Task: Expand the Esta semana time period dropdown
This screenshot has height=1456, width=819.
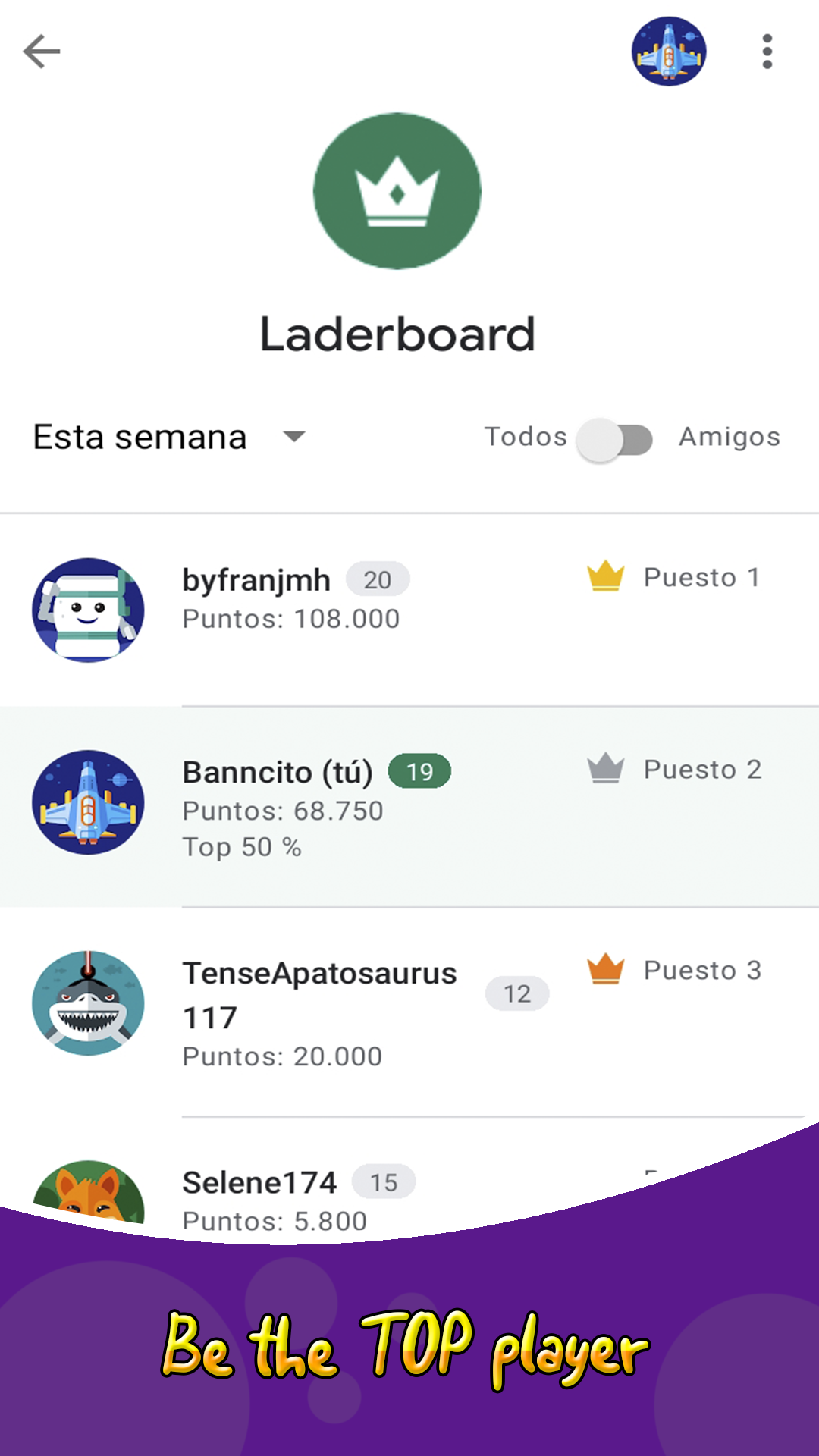Action: tap(169, 437)
